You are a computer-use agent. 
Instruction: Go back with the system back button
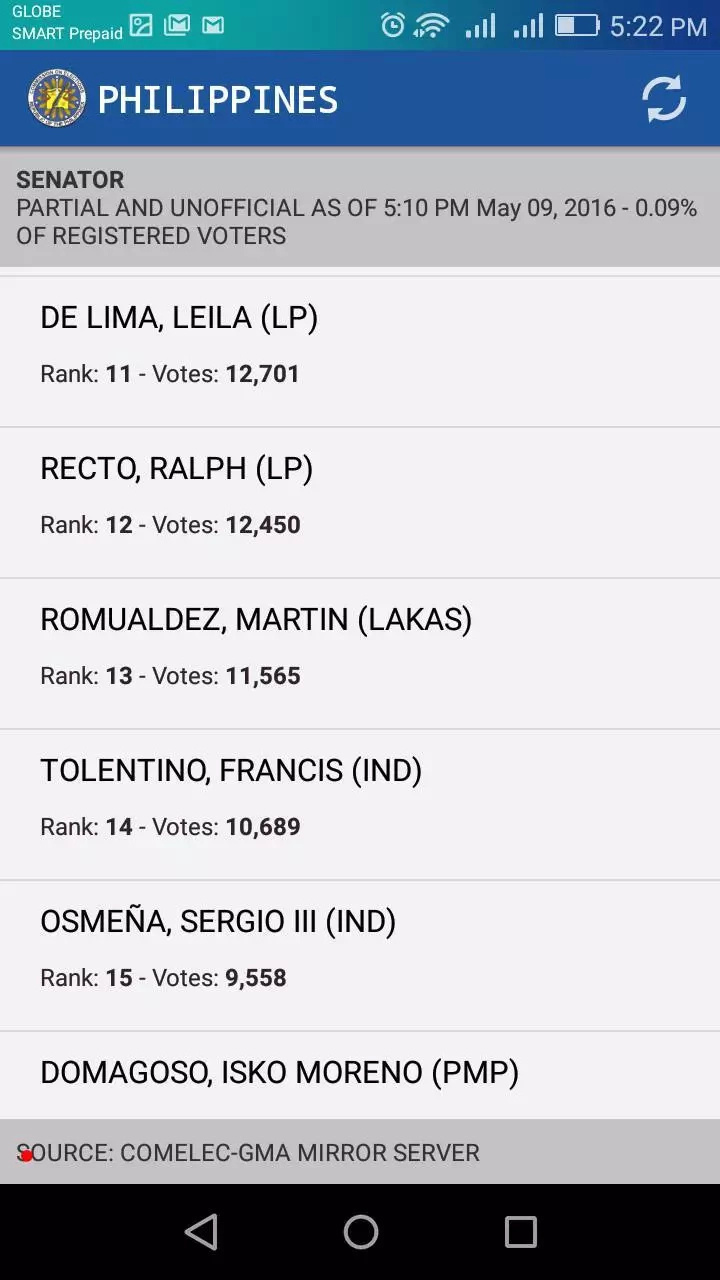pos(201,1232)
